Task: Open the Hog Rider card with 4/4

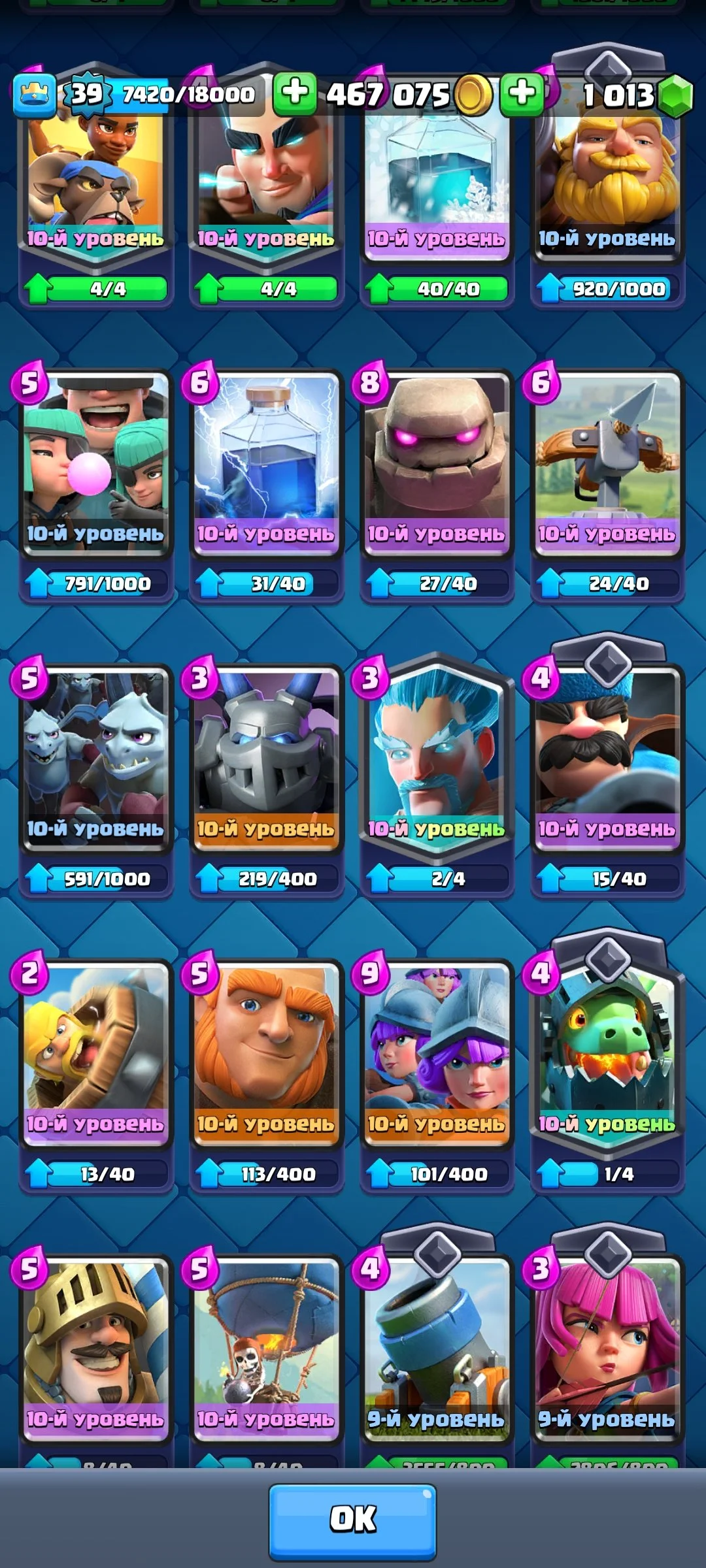Action: (x=96, y=189)
